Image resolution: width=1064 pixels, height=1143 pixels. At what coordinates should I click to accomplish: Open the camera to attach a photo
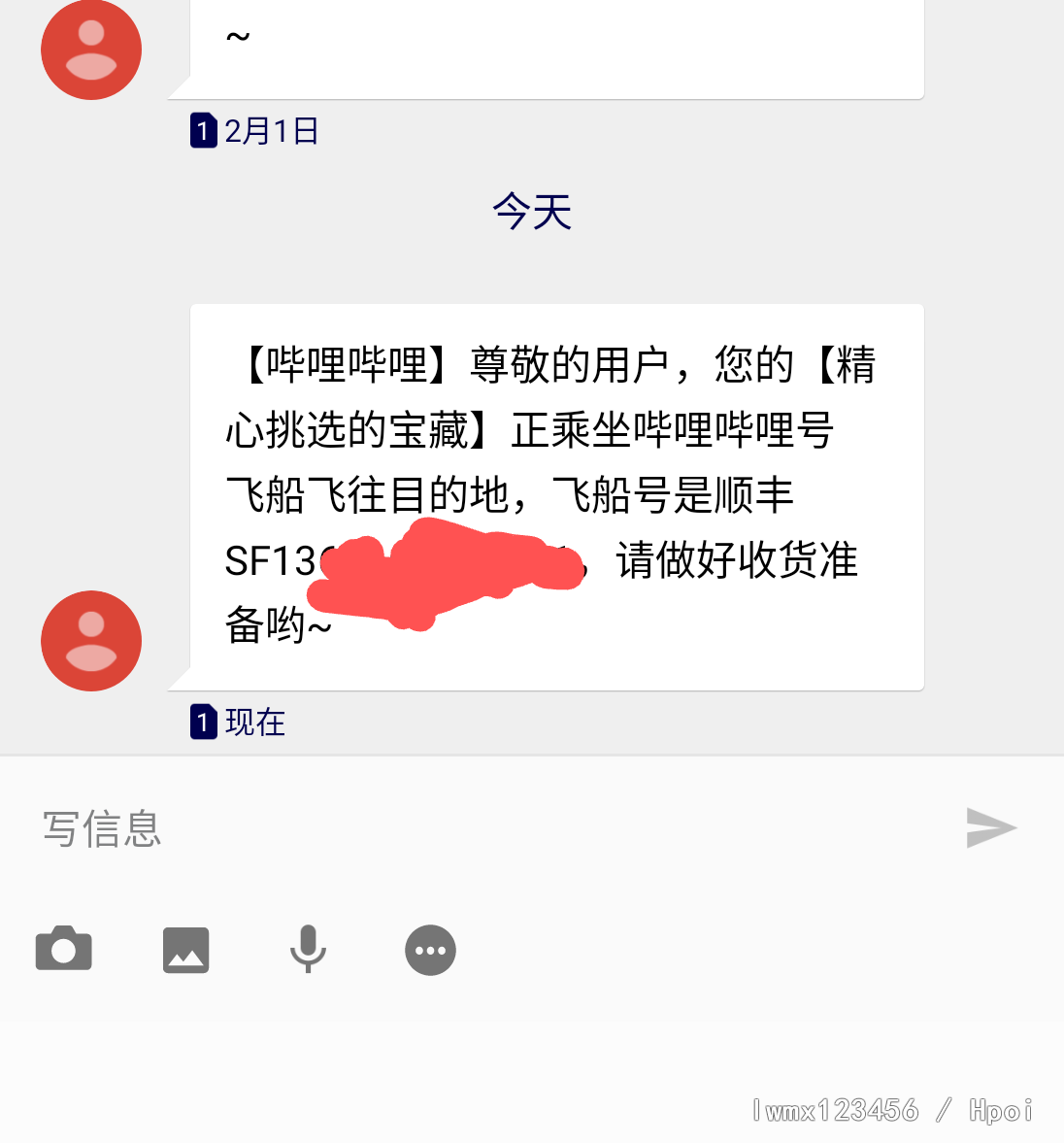pyautogui.click(x=64, y=949)
